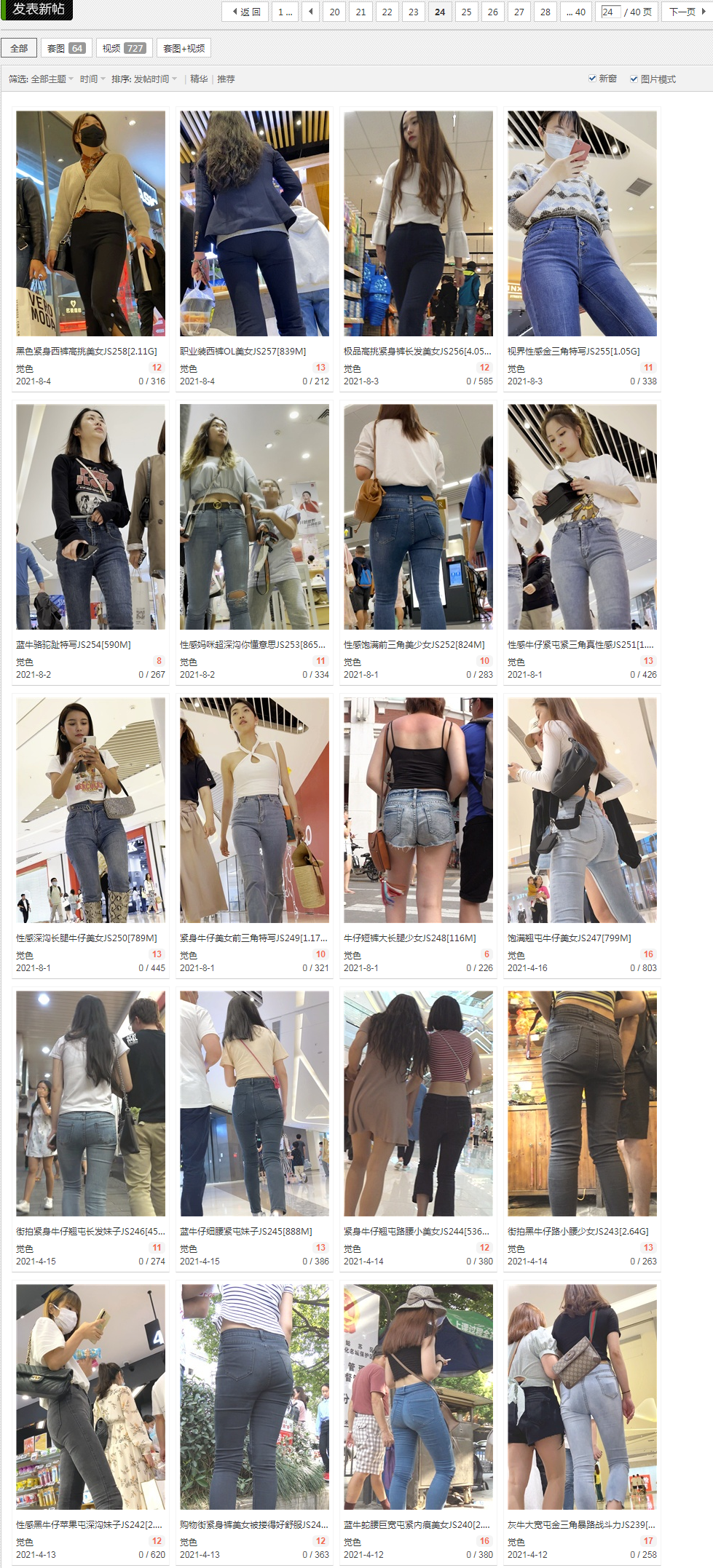Filter by 精华 posts

click(x=199, y=79)
